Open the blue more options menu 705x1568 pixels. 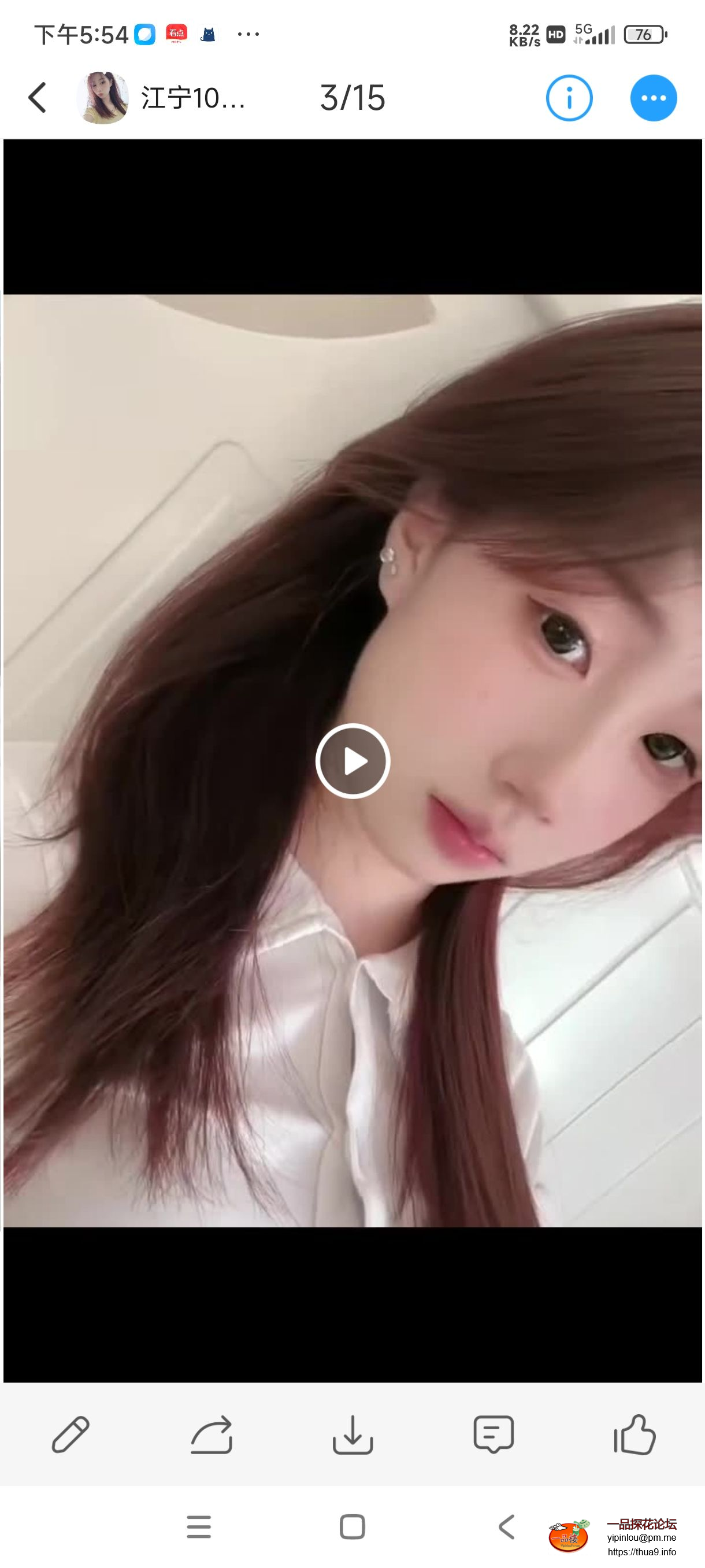pos(654,97)
